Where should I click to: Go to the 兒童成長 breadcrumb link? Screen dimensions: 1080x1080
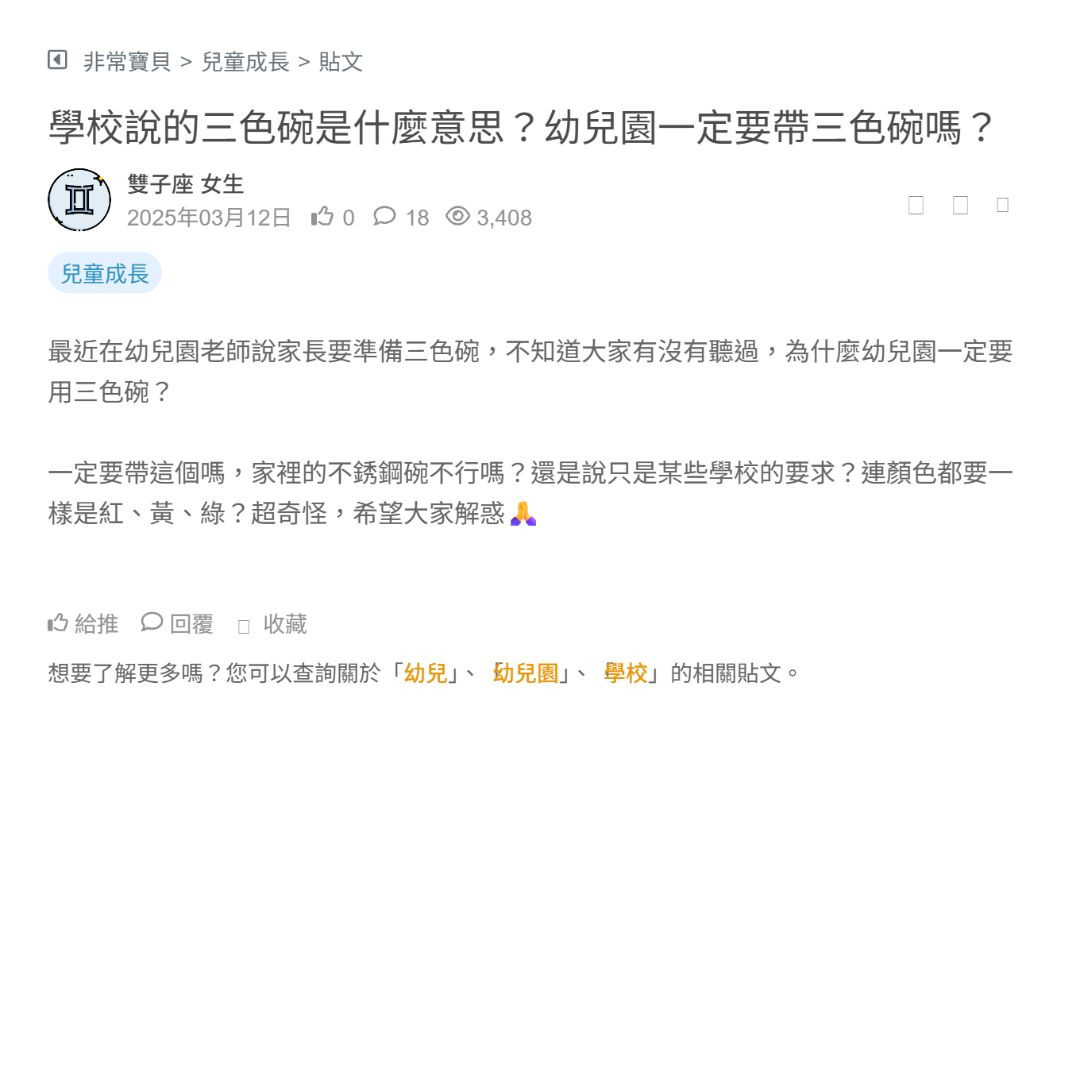pos(245,62)
